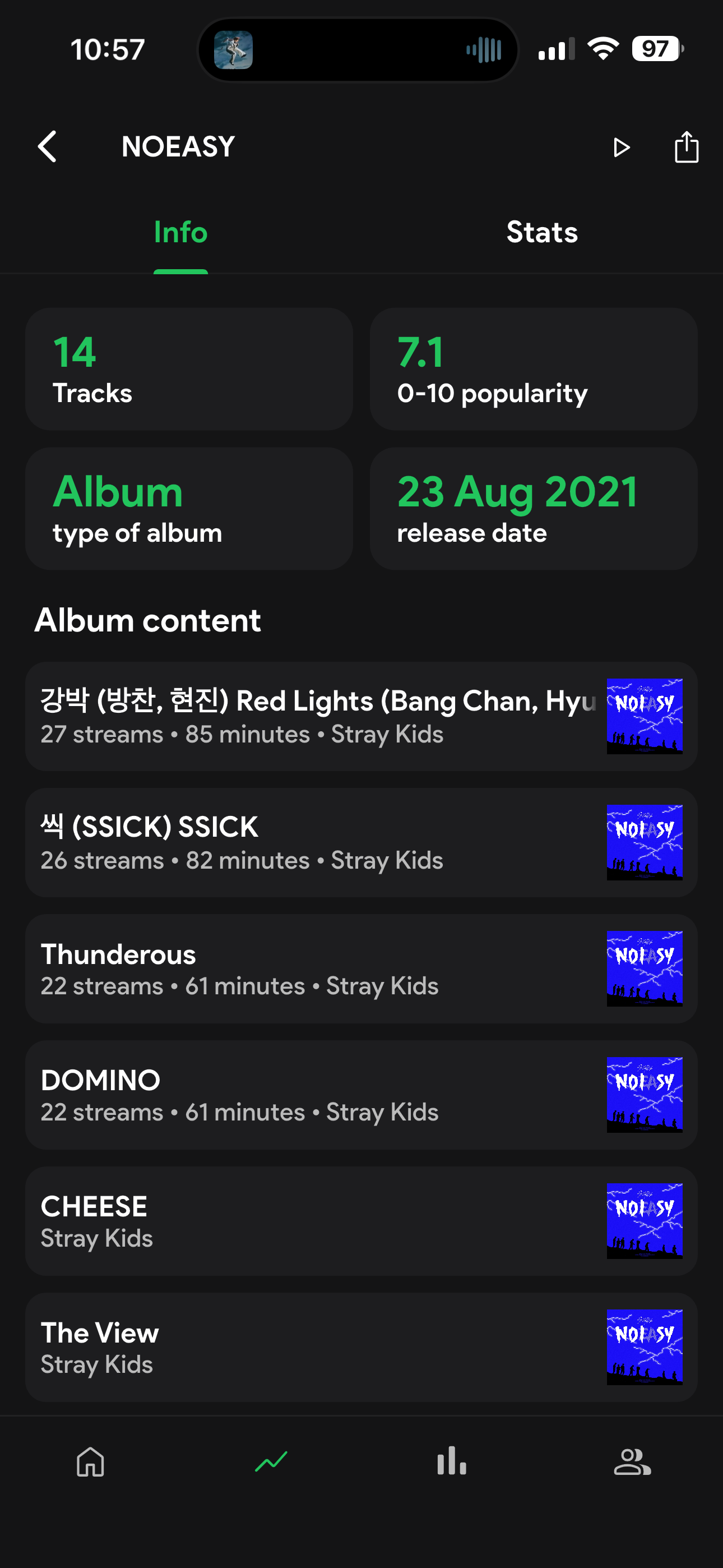The image size is (723, 1568).
Task: Open the bar chart stats tab
Action: (452, 1461)
